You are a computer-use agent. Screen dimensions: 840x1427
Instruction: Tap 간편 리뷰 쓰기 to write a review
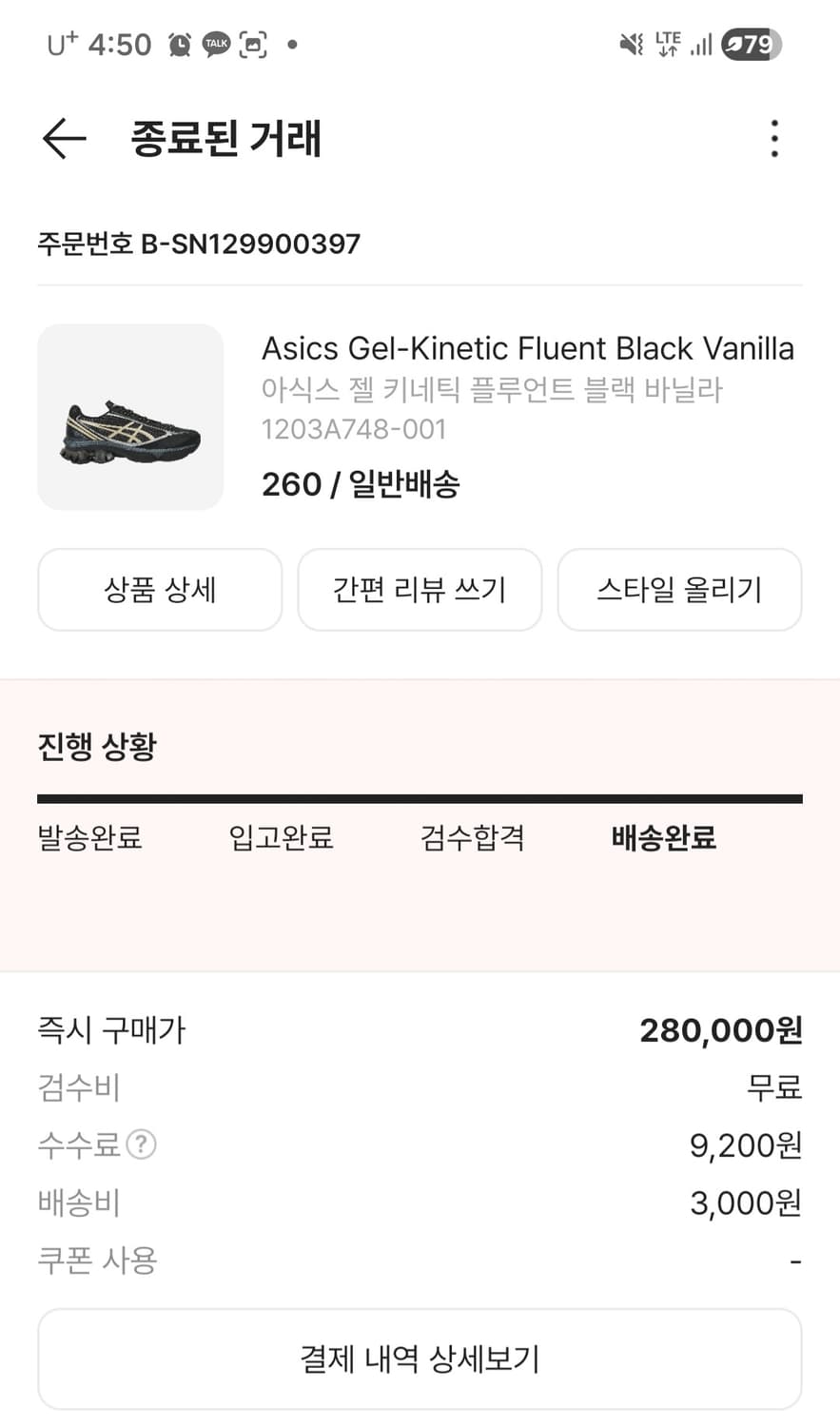420,590
